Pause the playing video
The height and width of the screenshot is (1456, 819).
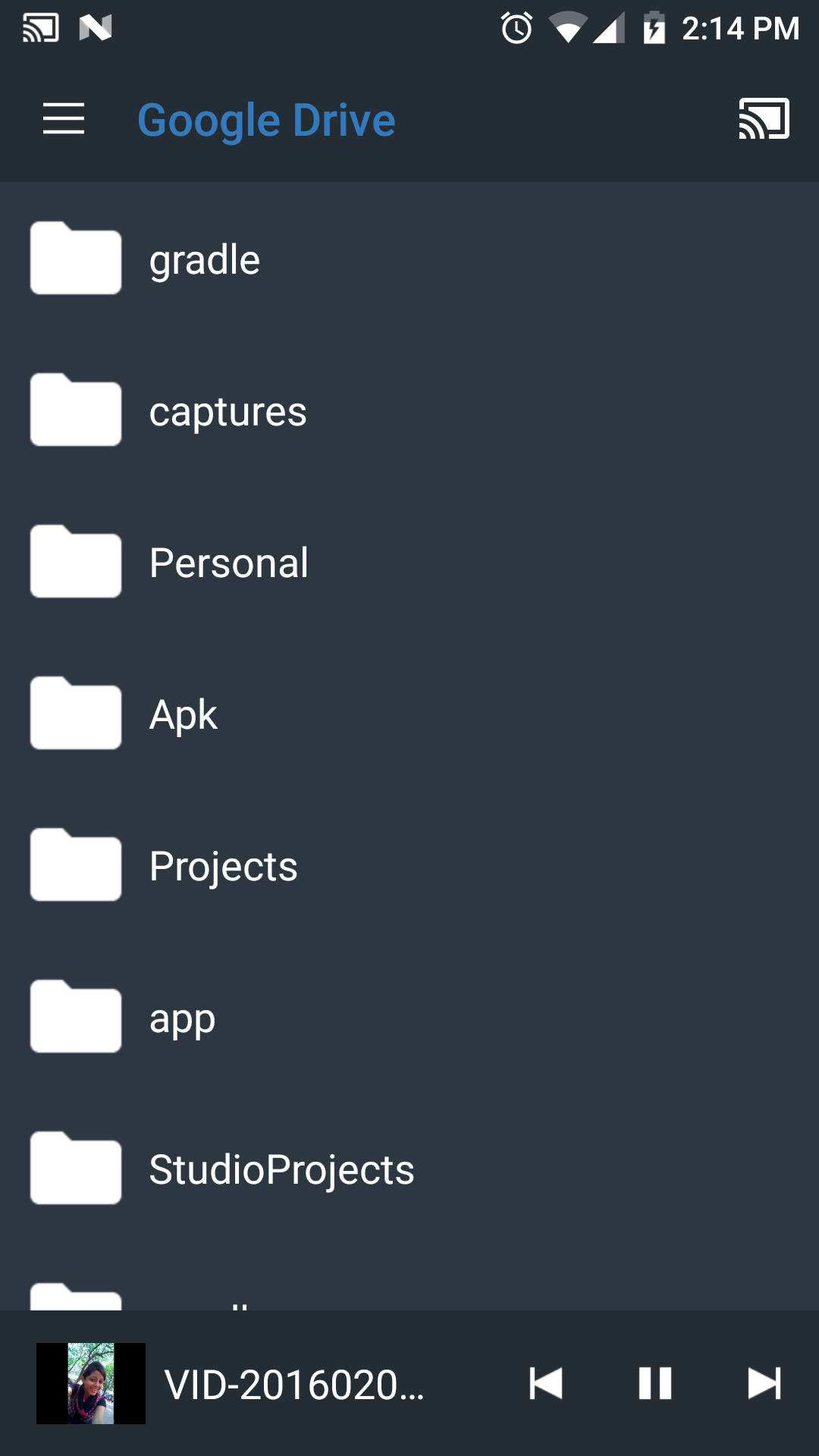(655, 1383)
